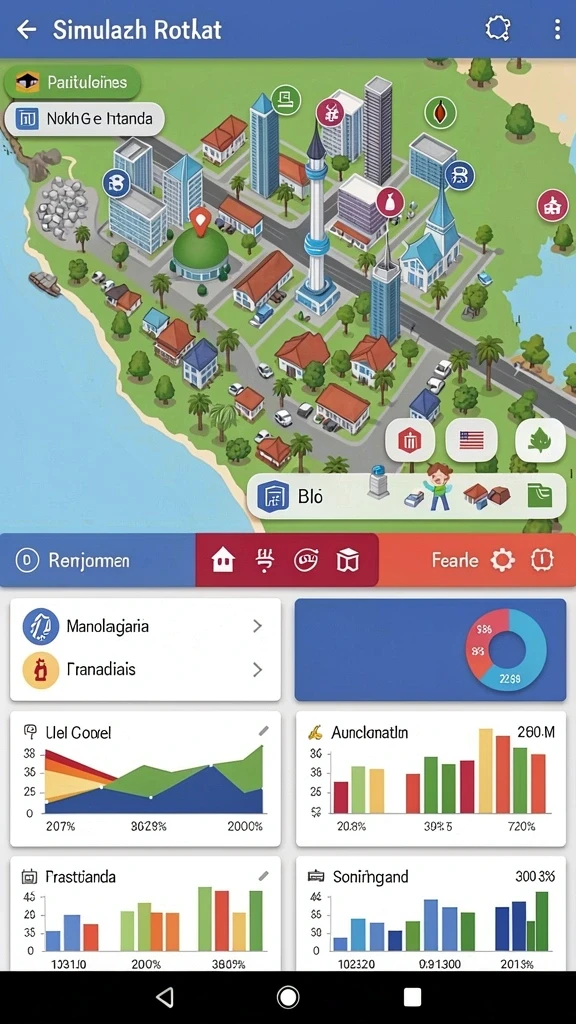Open the settings gear in the app bar
576x1024 pixels.
(x=497, y=29)
